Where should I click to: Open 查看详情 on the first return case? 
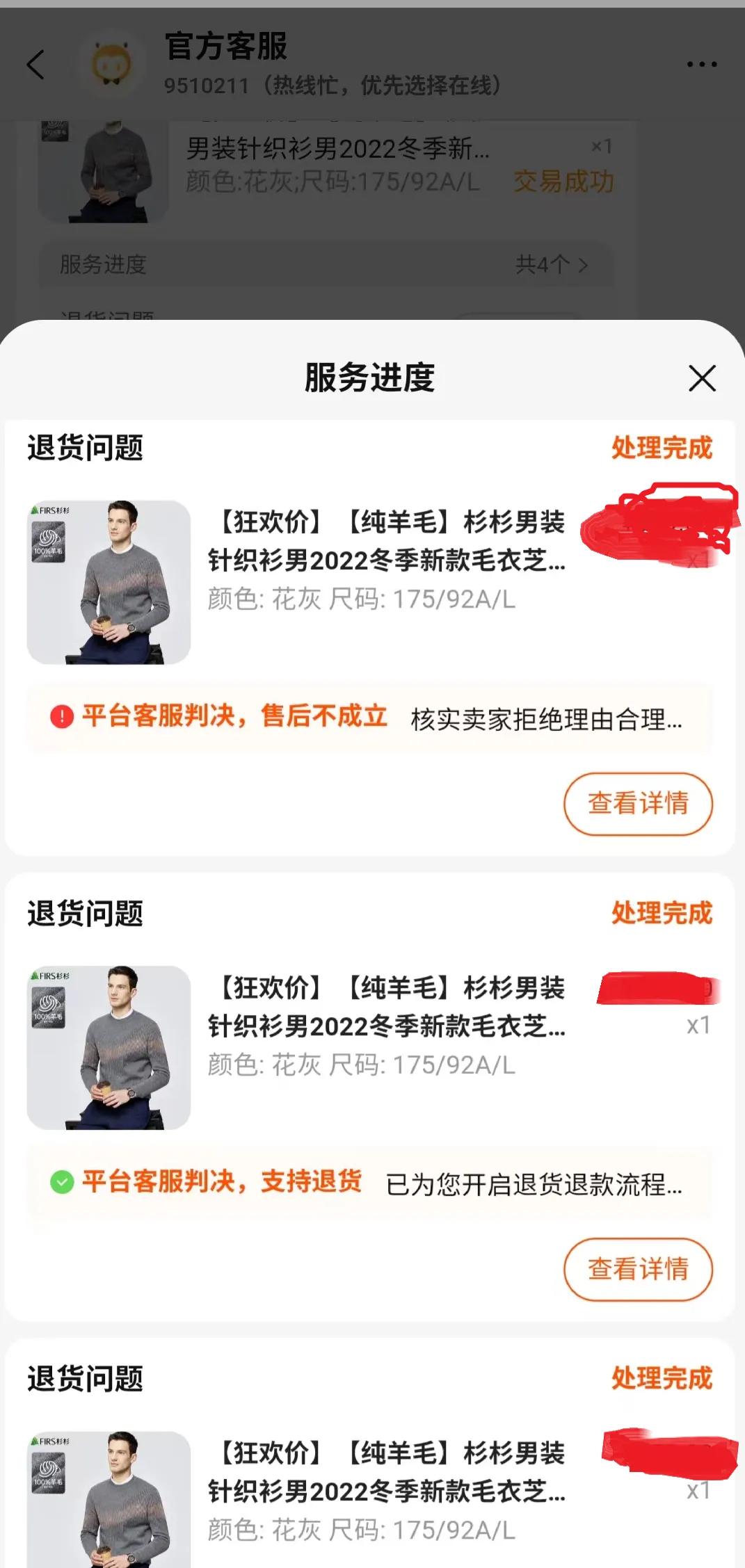pos(638,804)
